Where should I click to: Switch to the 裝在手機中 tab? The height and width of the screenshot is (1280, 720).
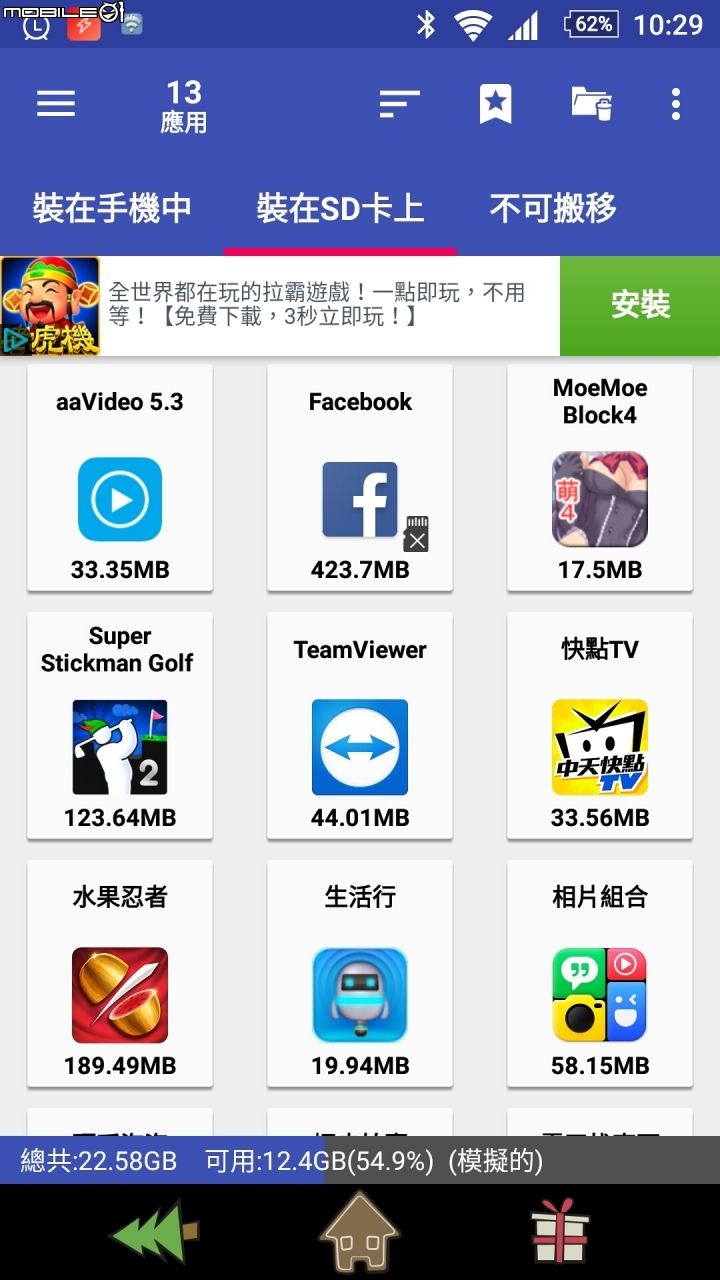click(112, 209)
